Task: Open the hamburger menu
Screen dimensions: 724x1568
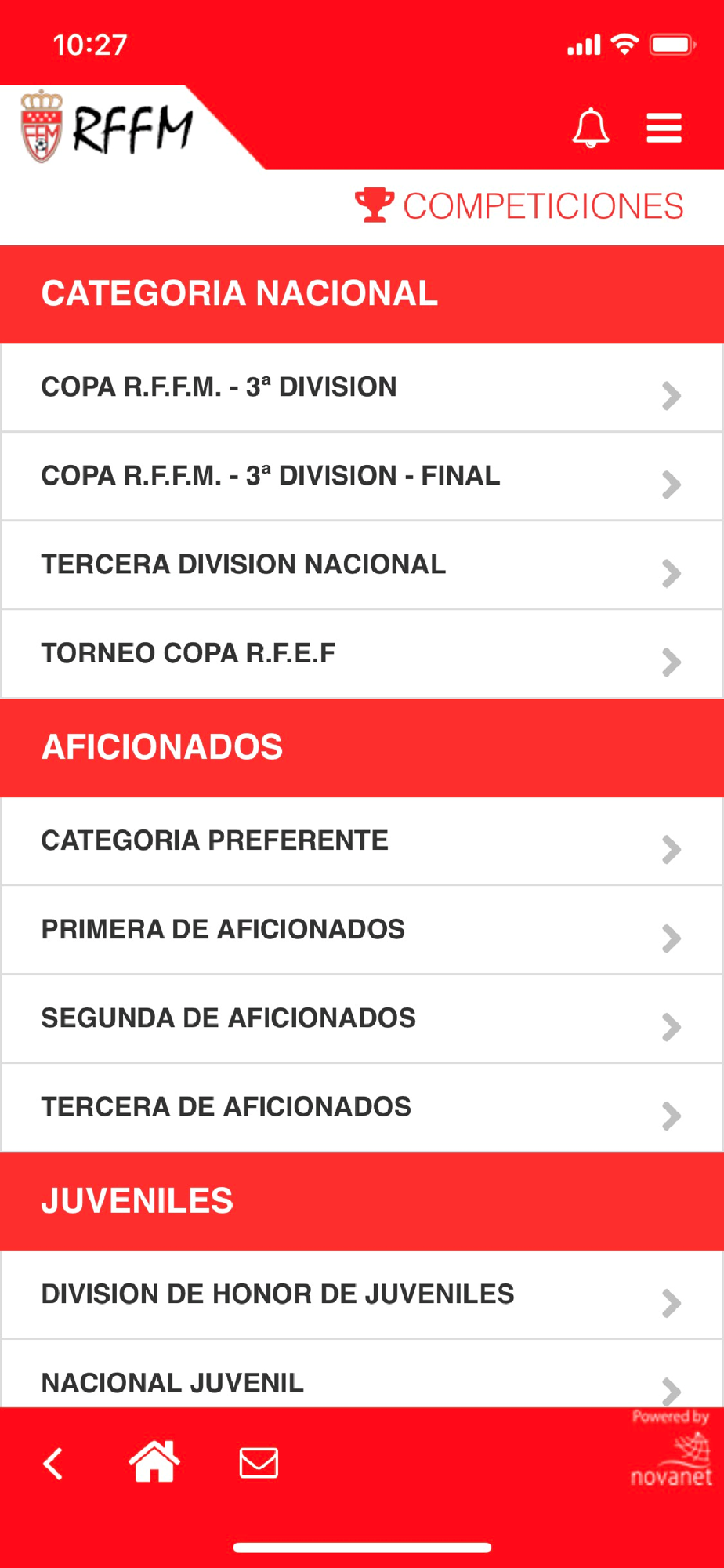Action: pyautogui.click(x=664, y=128)
